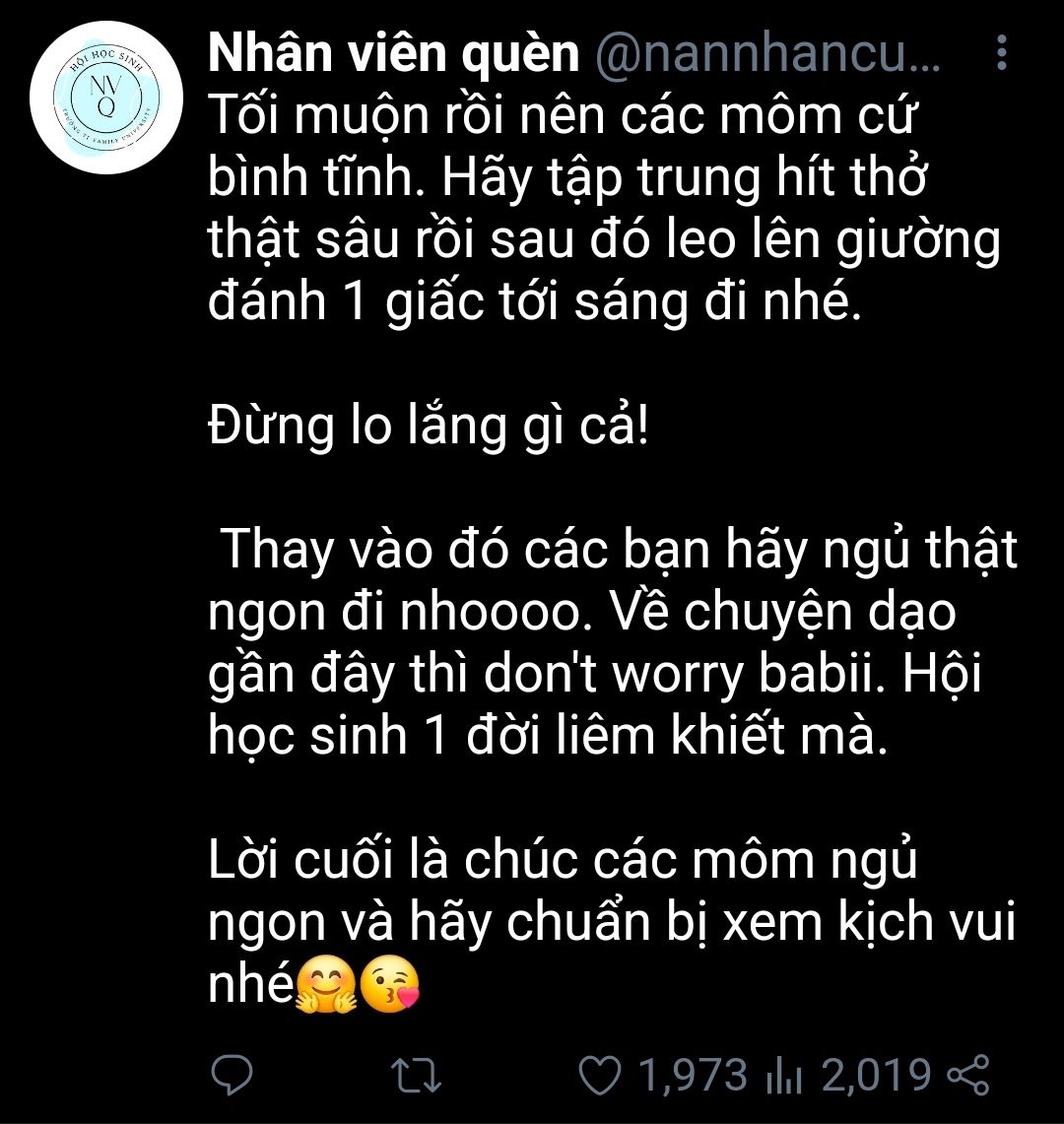This screenshot has height=1124, width=1064.
Task: Like the tweet with 1,973 likes
Action: click(x=600, y=1076)
